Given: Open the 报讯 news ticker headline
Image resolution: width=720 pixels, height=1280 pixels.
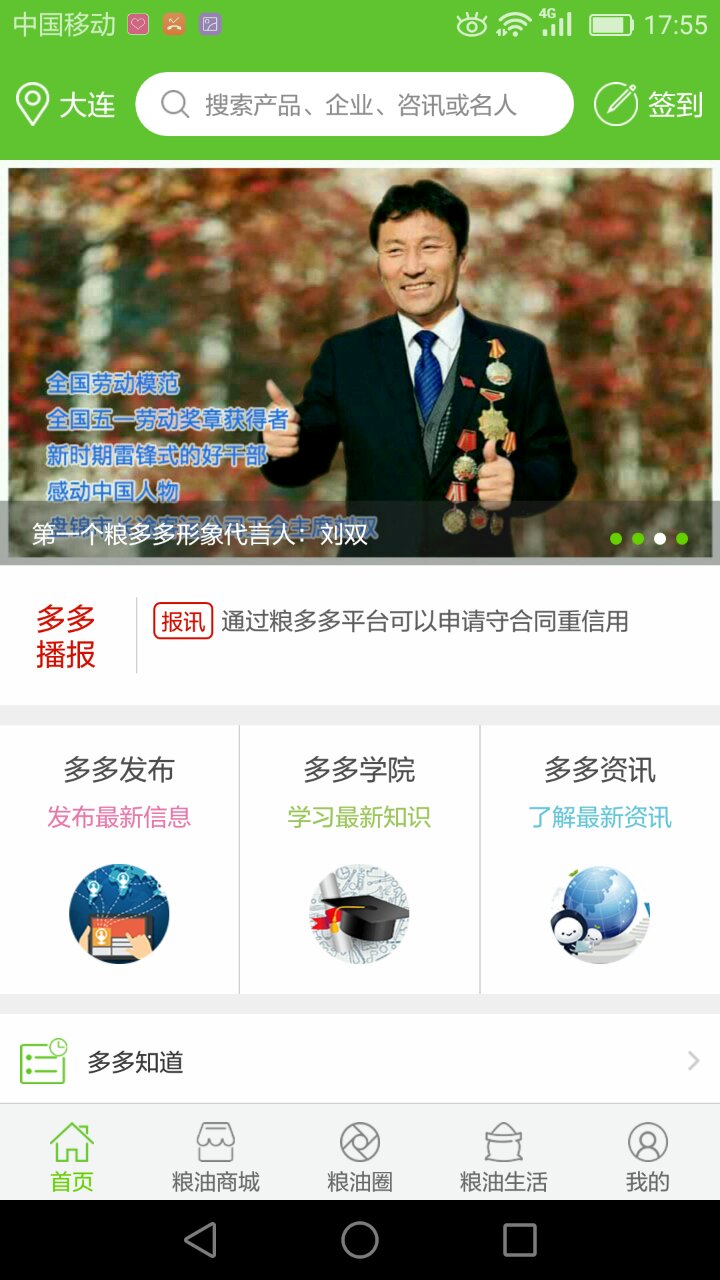Looking at the screenshot, I should [424, 621].
